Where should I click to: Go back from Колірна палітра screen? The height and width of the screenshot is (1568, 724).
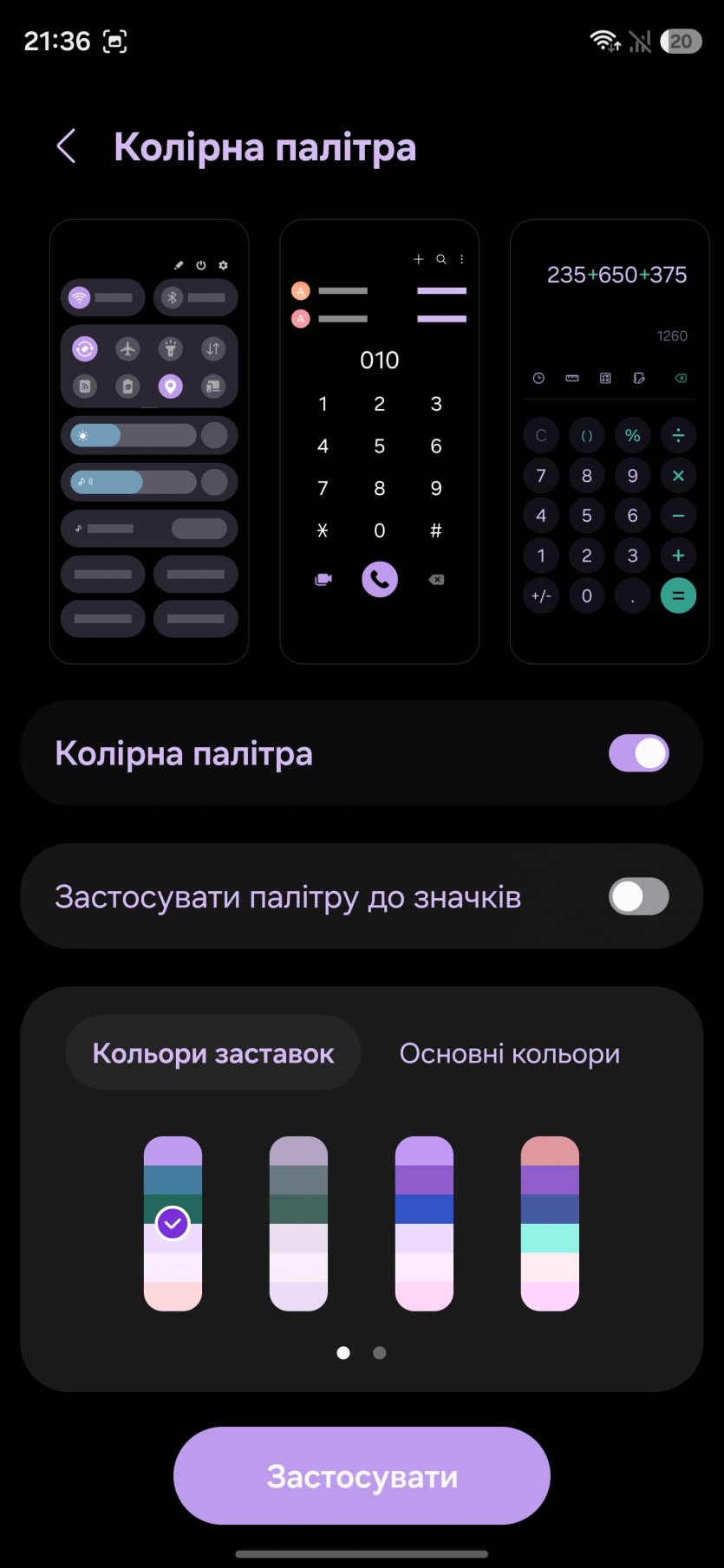67,146
